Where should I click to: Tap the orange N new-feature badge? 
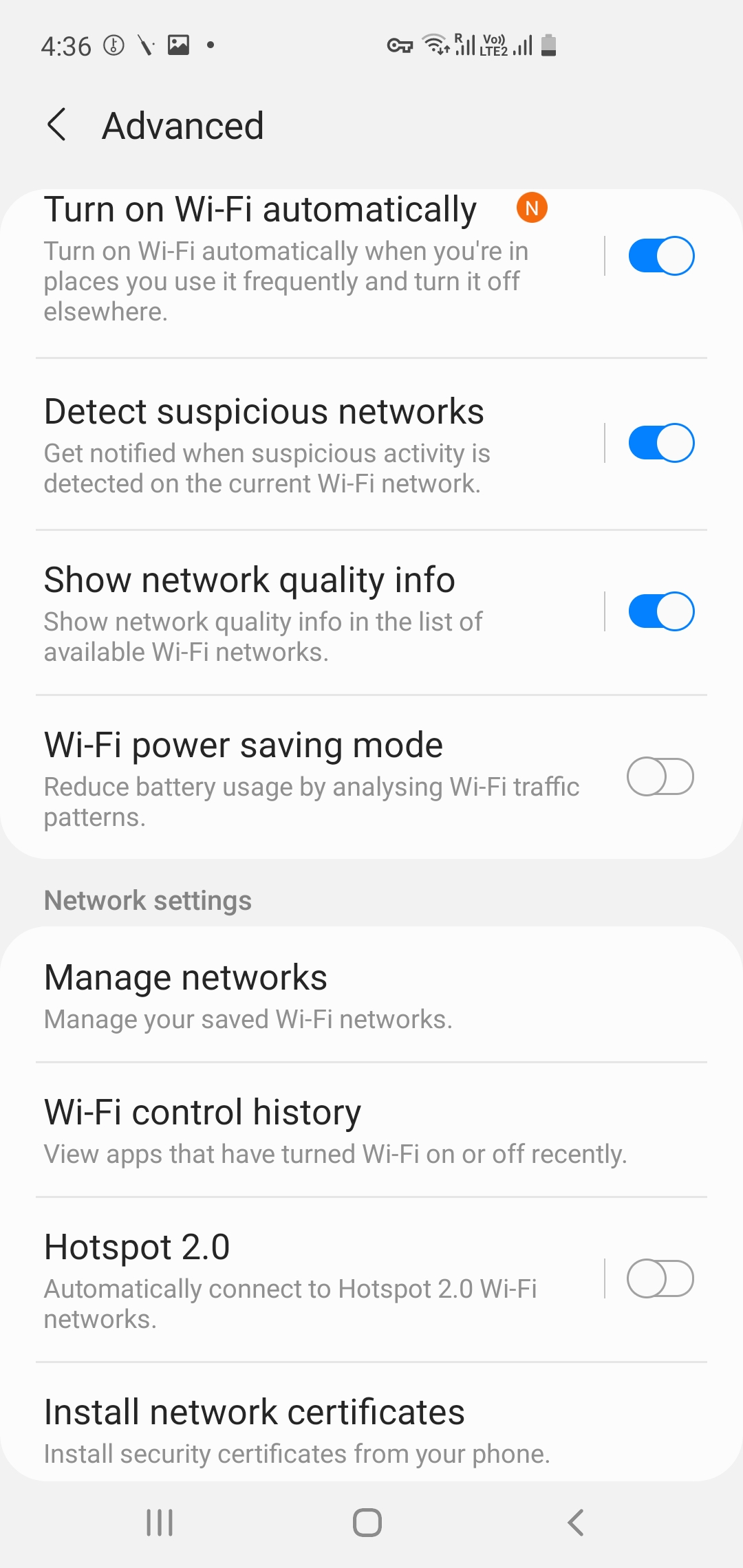pyautogui.click(x=531, y=208)
